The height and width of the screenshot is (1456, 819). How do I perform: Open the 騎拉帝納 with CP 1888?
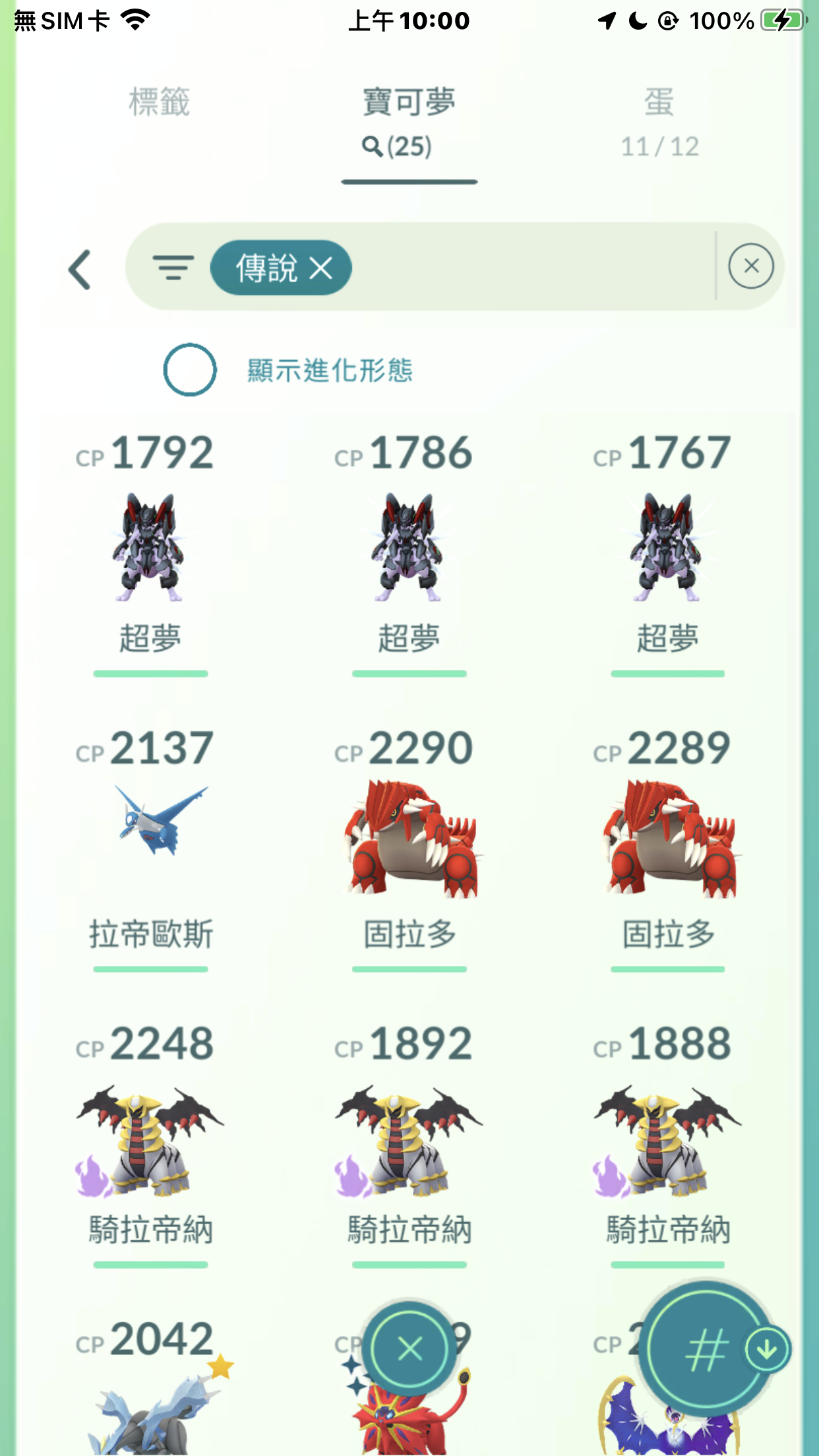click(x=667, y=1145)
